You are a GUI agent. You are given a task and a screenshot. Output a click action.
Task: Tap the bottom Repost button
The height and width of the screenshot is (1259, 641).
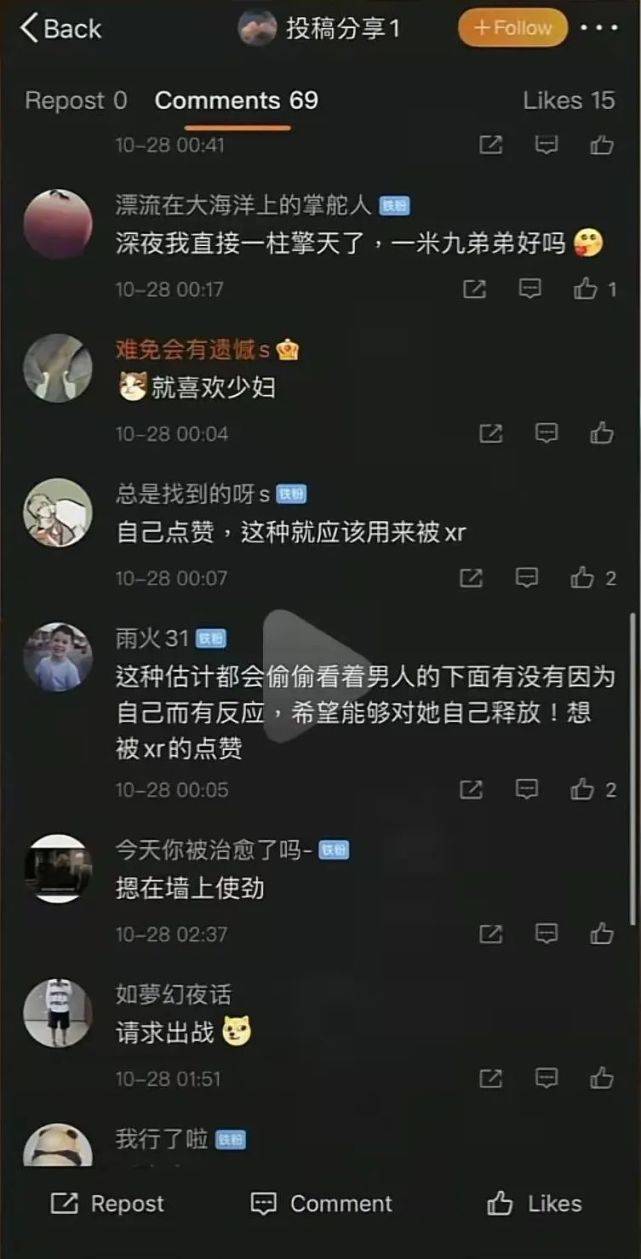pos(107,1204)
